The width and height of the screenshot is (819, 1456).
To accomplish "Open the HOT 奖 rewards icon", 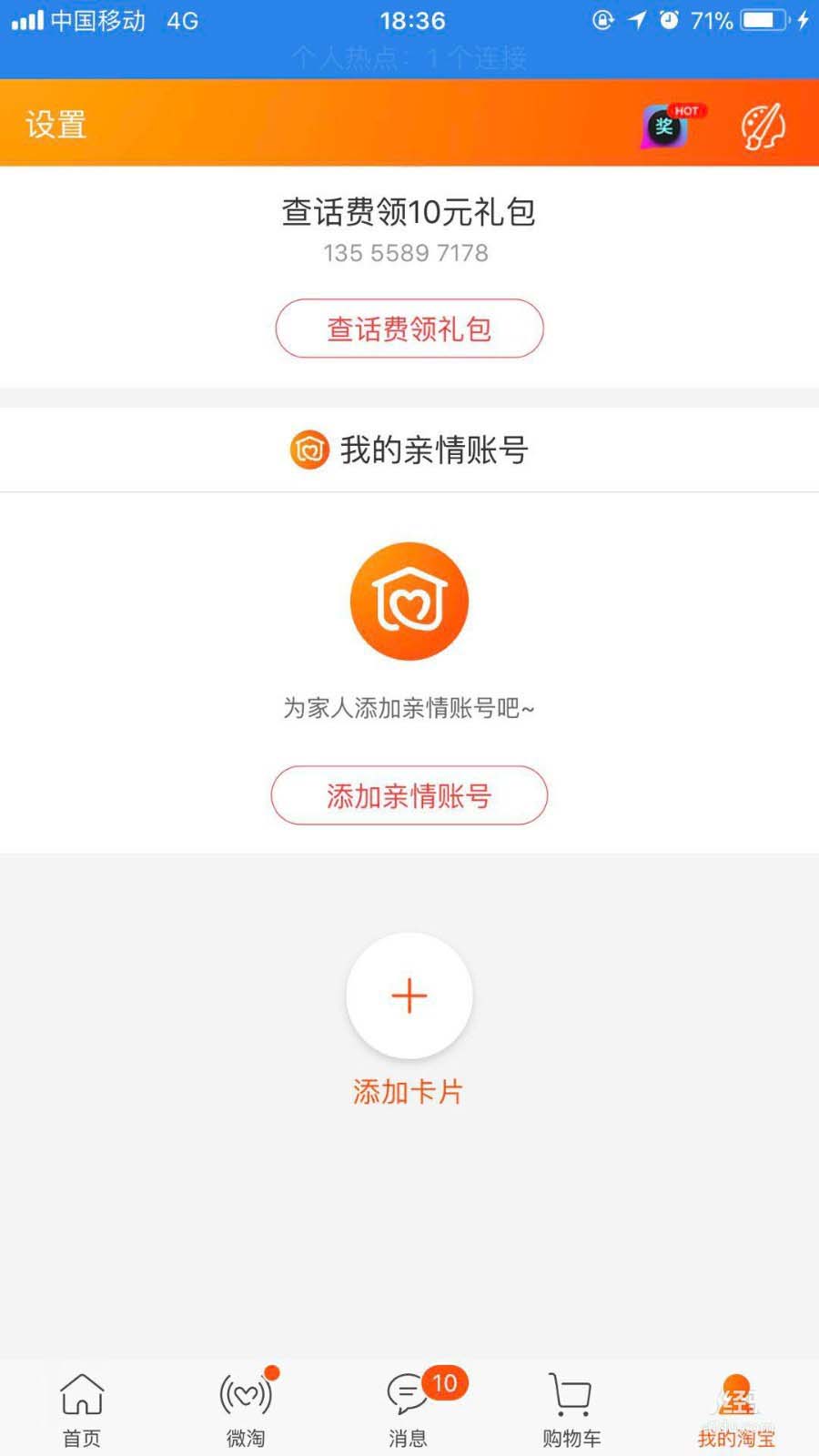I will coord(669,126).
